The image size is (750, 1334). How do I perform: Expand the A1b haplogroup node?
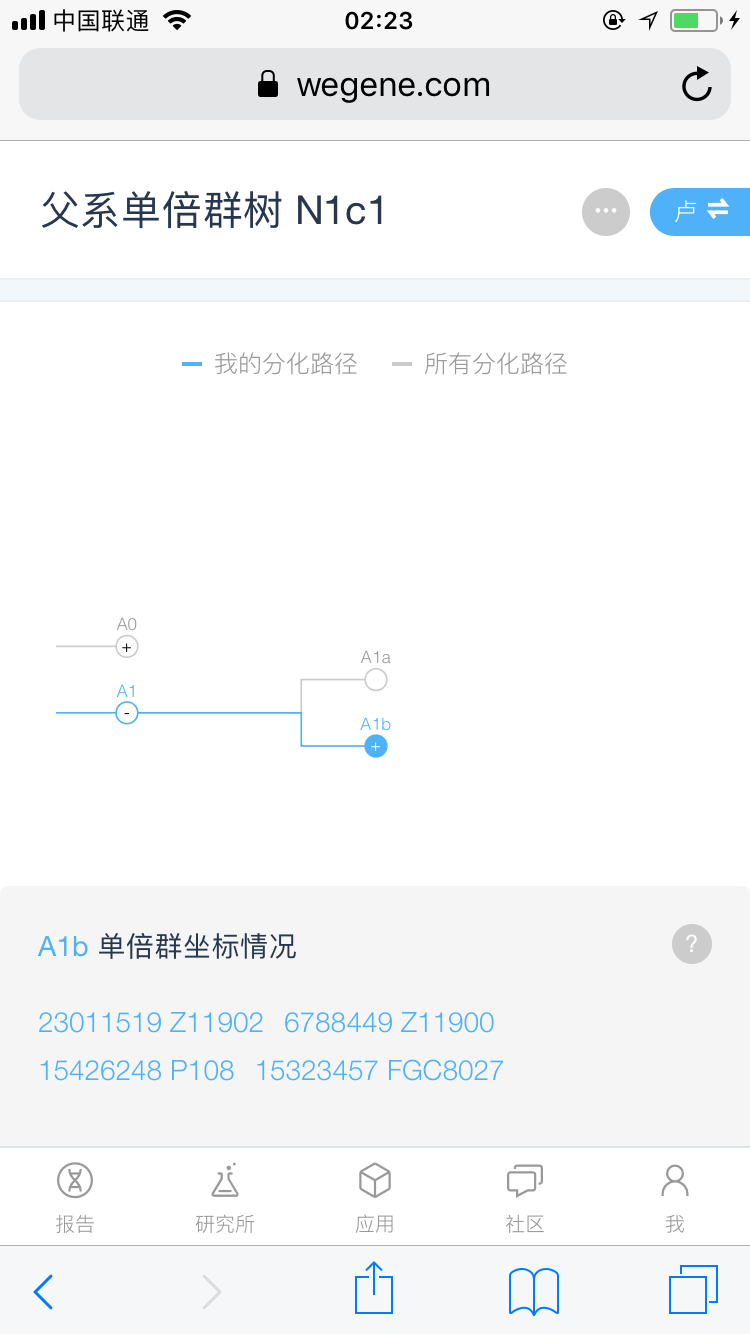click(375, 746)
